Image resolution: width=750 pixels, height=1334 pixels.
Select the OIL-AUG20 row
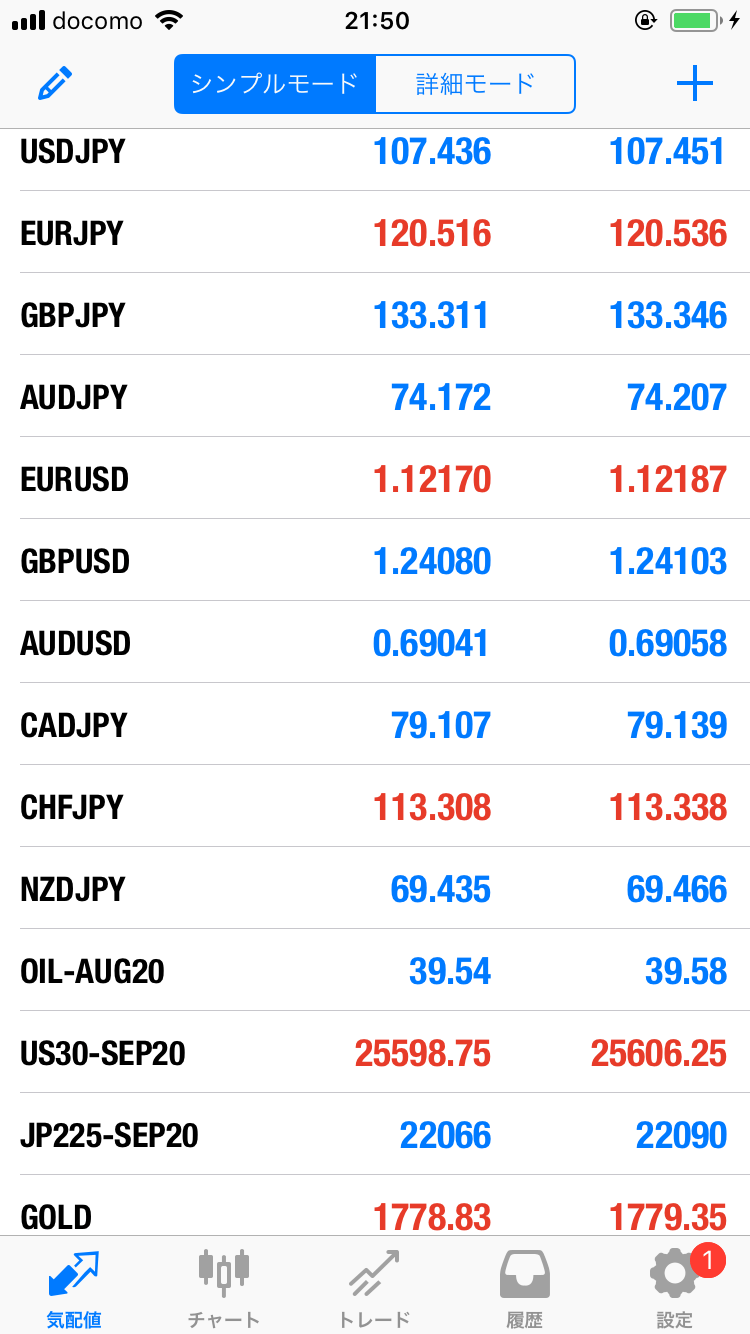375,971
